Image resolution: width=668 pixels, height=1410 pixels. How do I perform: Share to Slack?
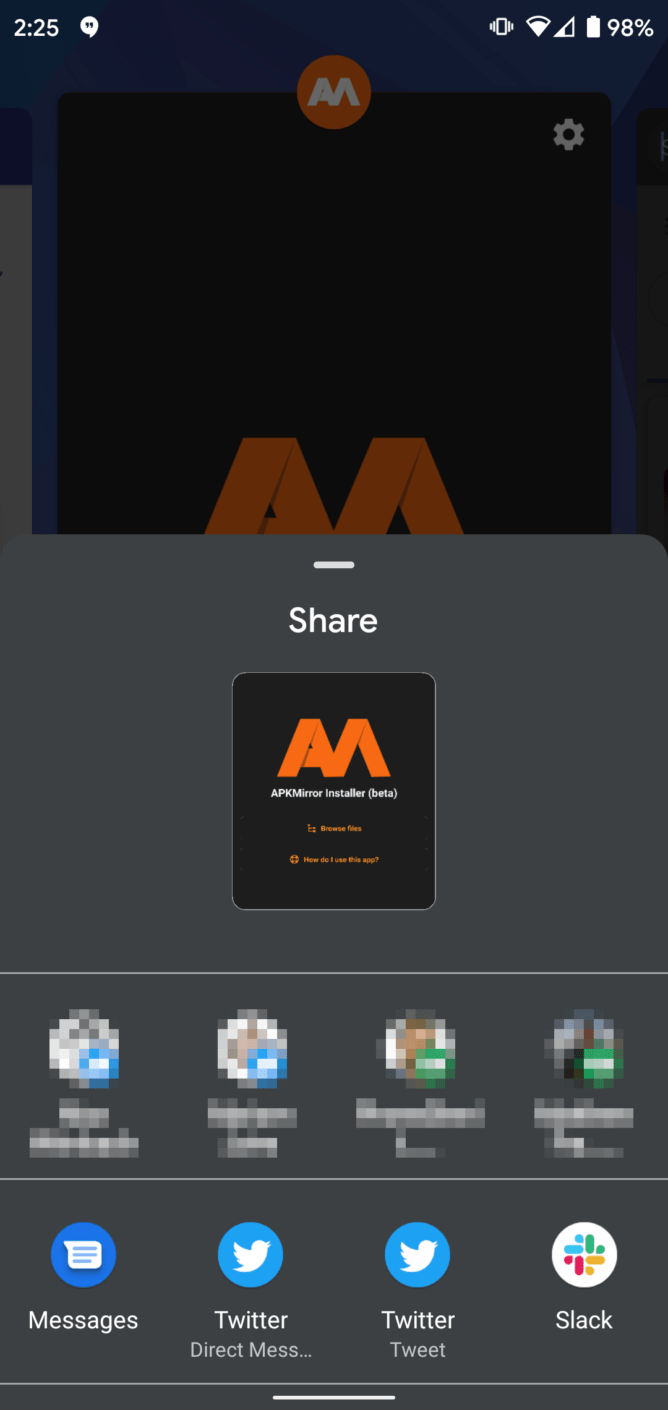[584, 1256]
